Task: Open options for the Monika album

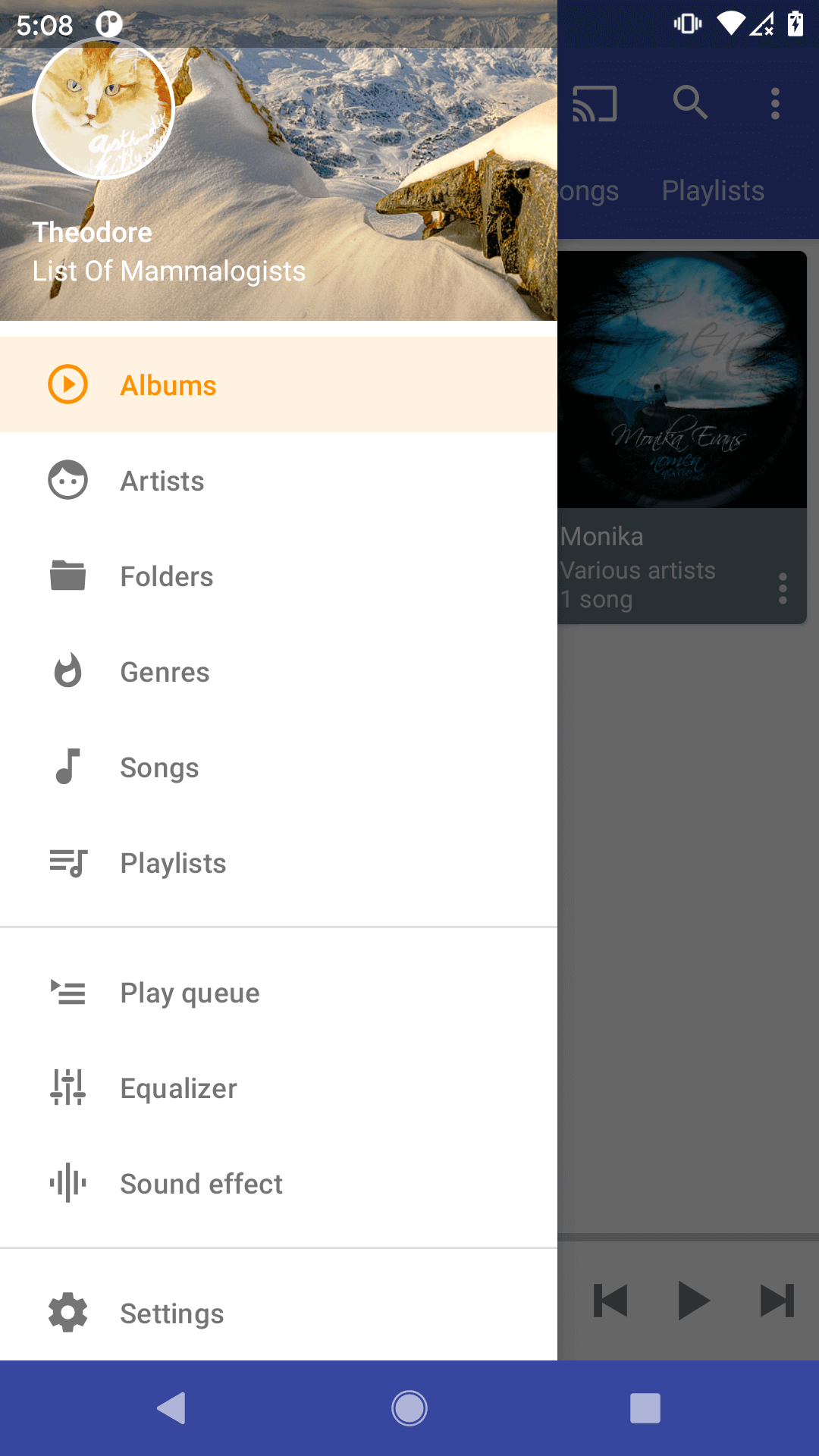Action: (x=783, y=588)
